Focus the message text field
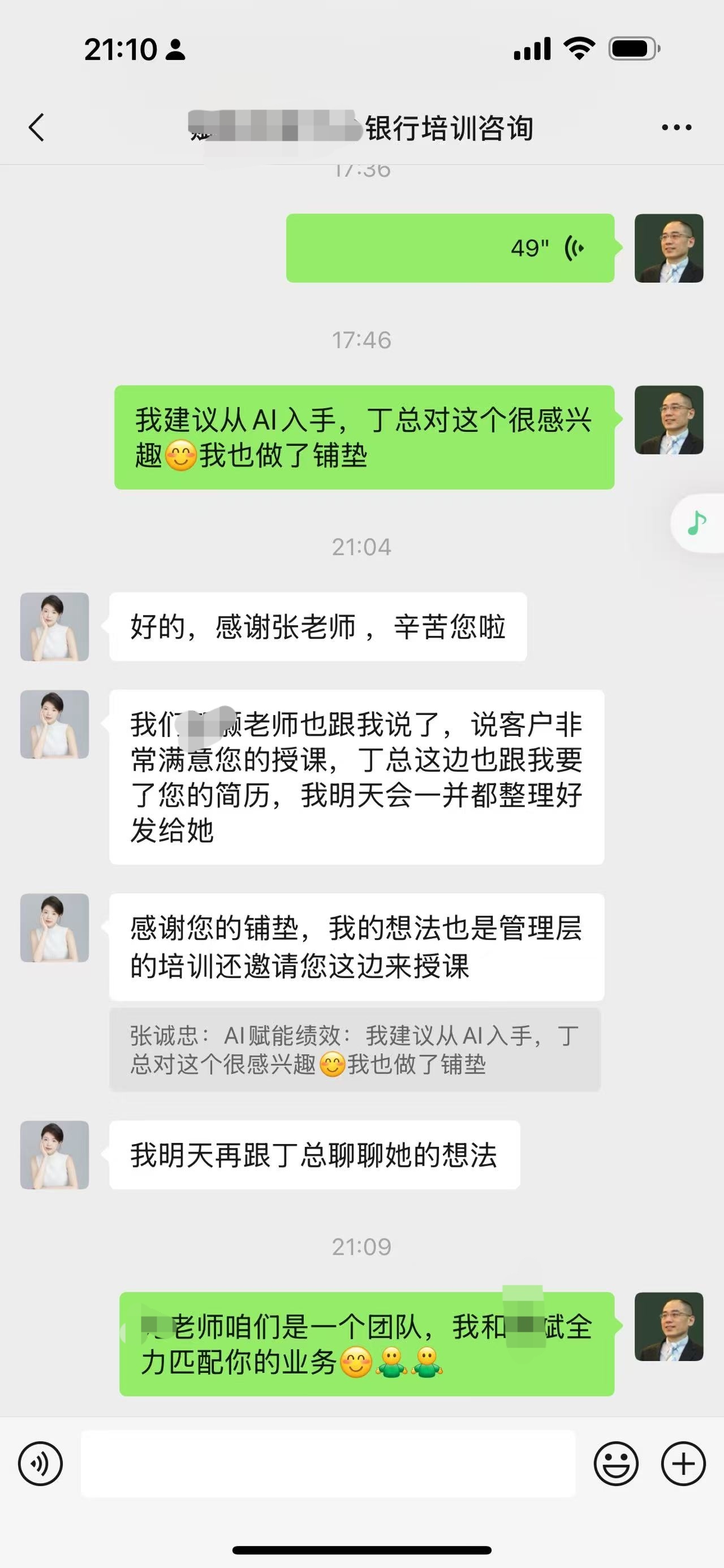The image size is (724, 1568). click(x=327, y=1463)
